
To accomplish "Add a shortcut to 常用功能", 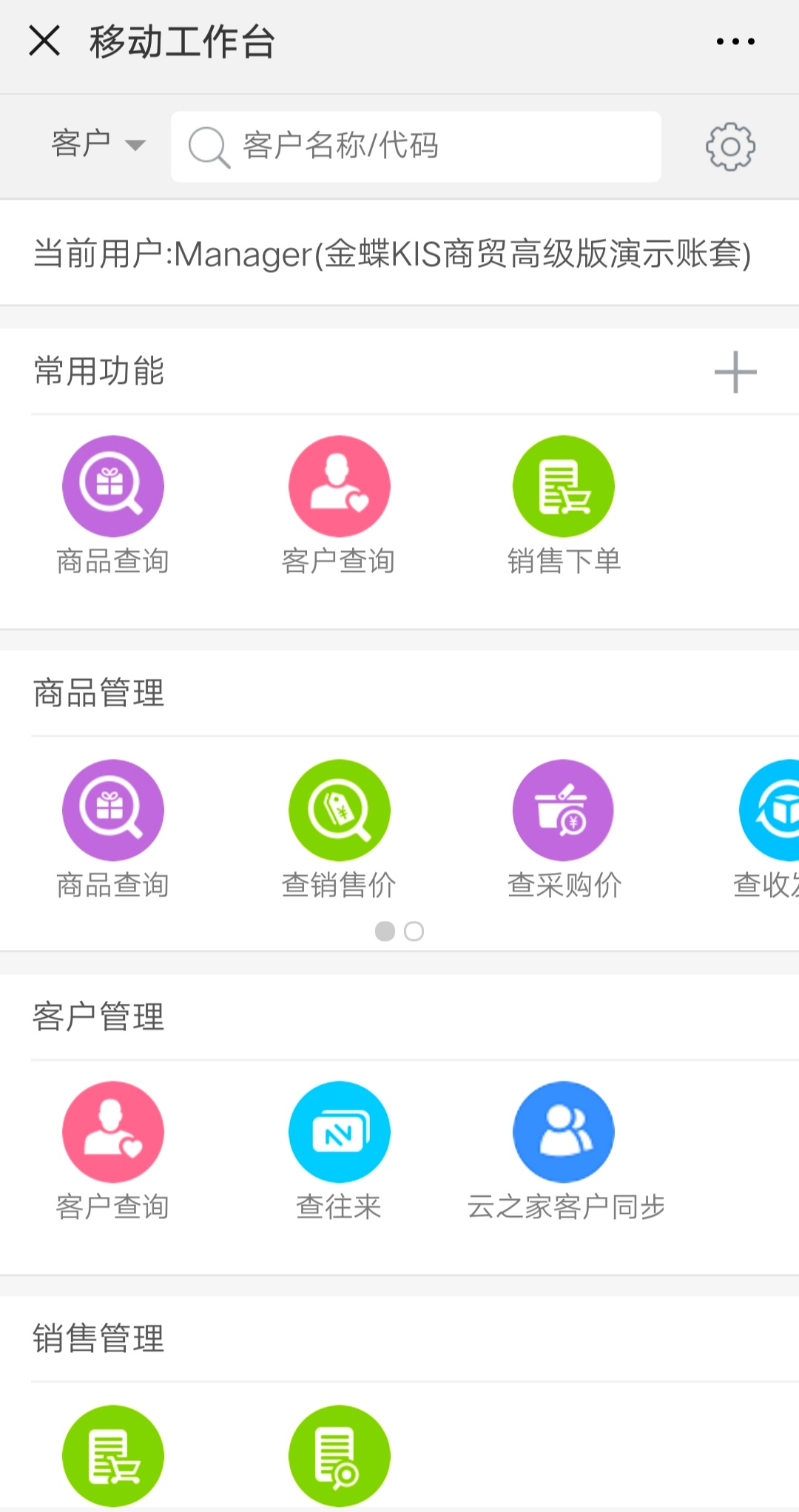I will [x=735, y=371].
